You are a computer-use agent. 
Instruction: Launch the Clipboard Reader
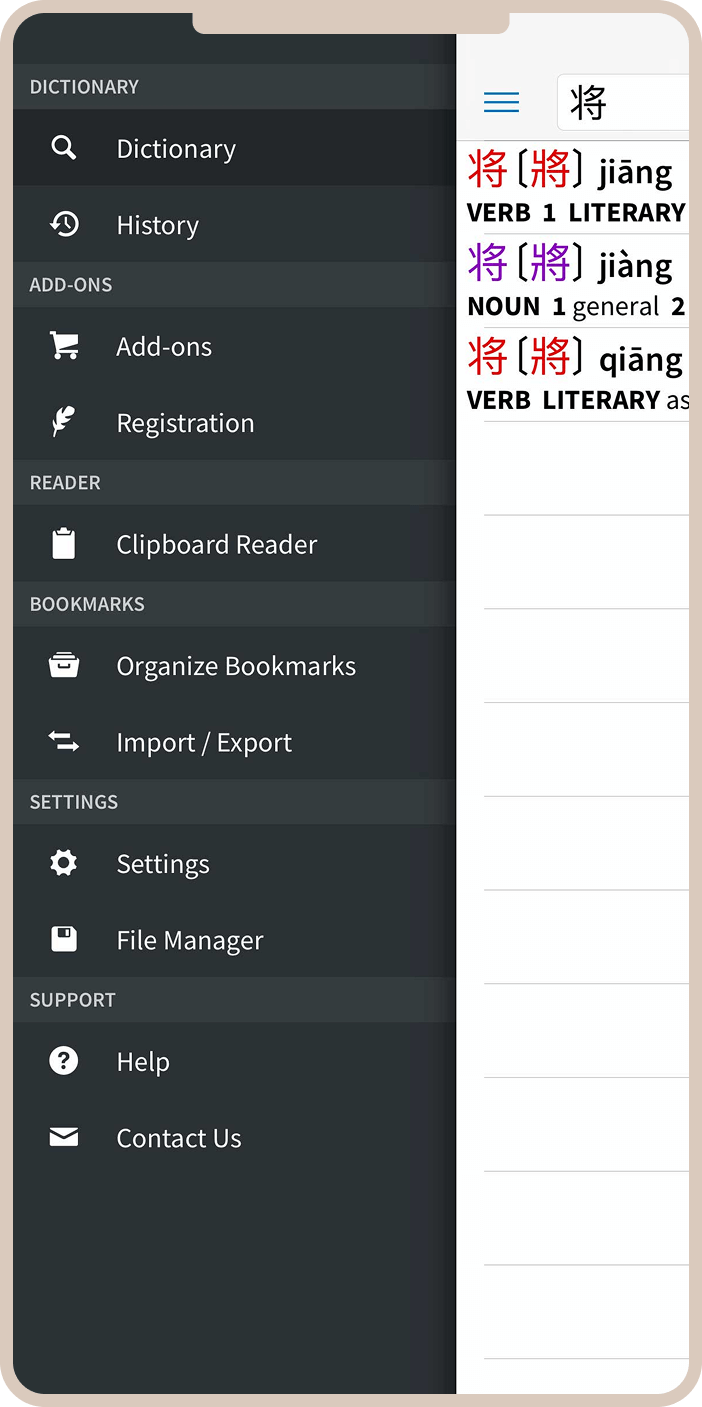coord(234,544)
